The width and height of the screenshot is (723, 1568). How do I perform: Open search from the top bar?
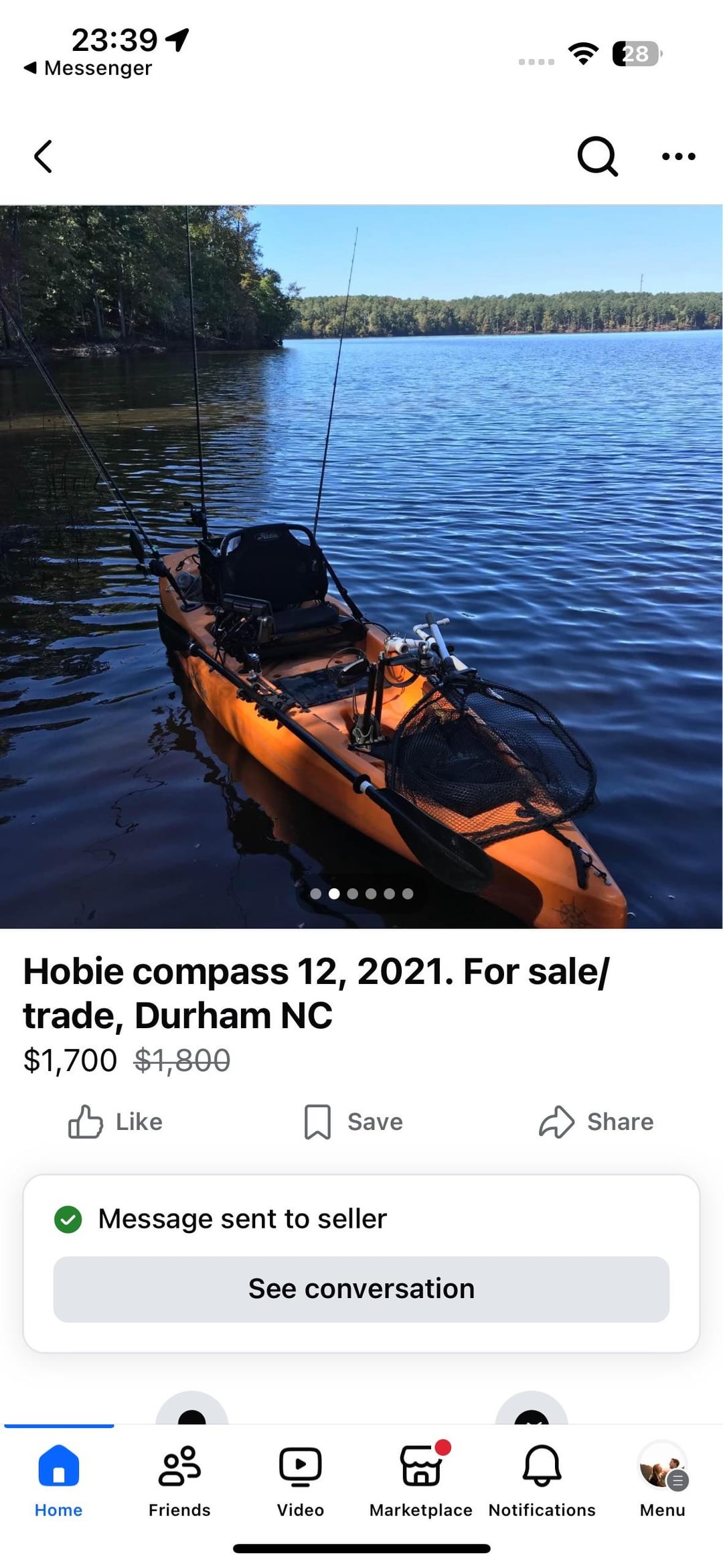point(596,157)
